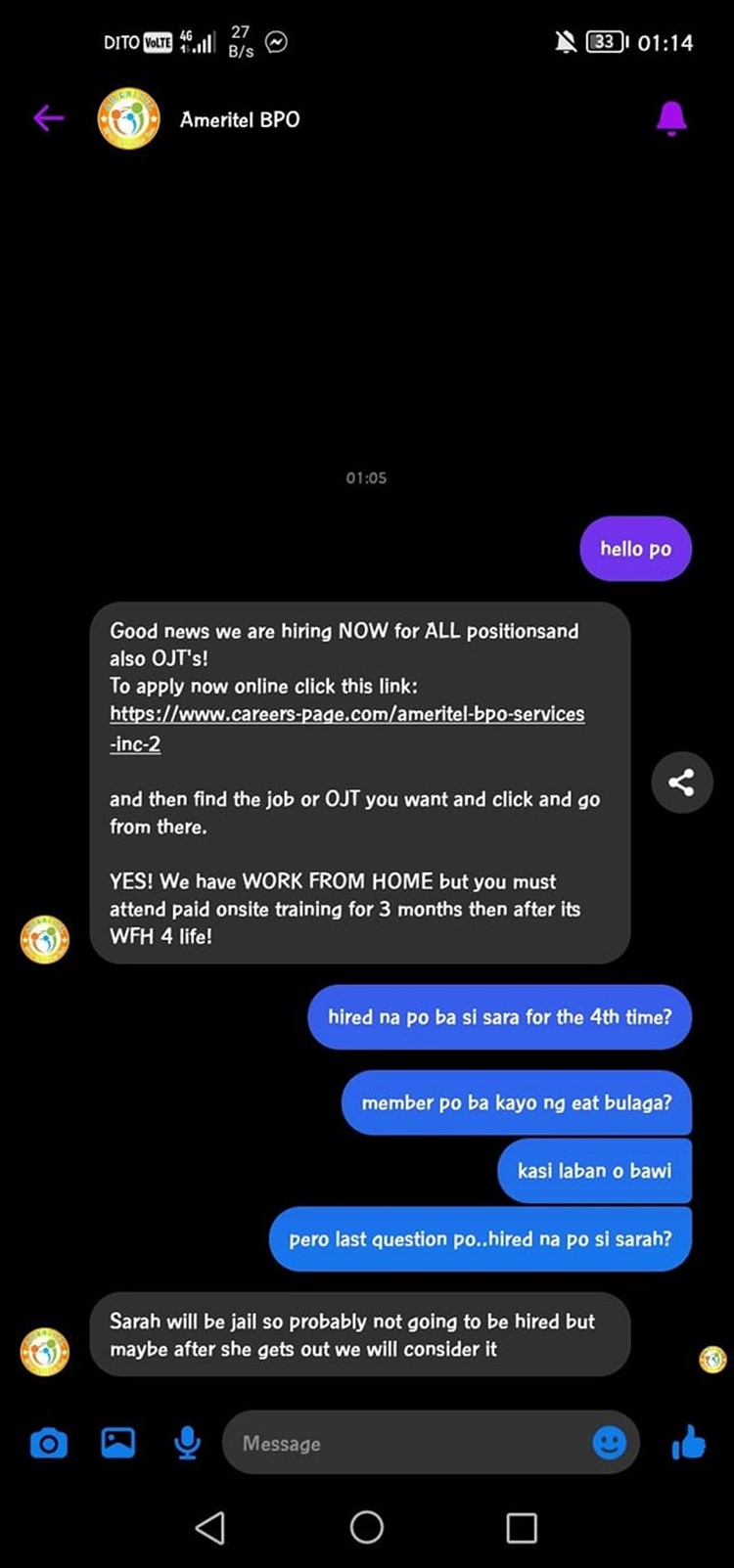Tap the microphone icon to record voice
The height and width of the screenshot is (1568, 734).
pos(187,1442)
